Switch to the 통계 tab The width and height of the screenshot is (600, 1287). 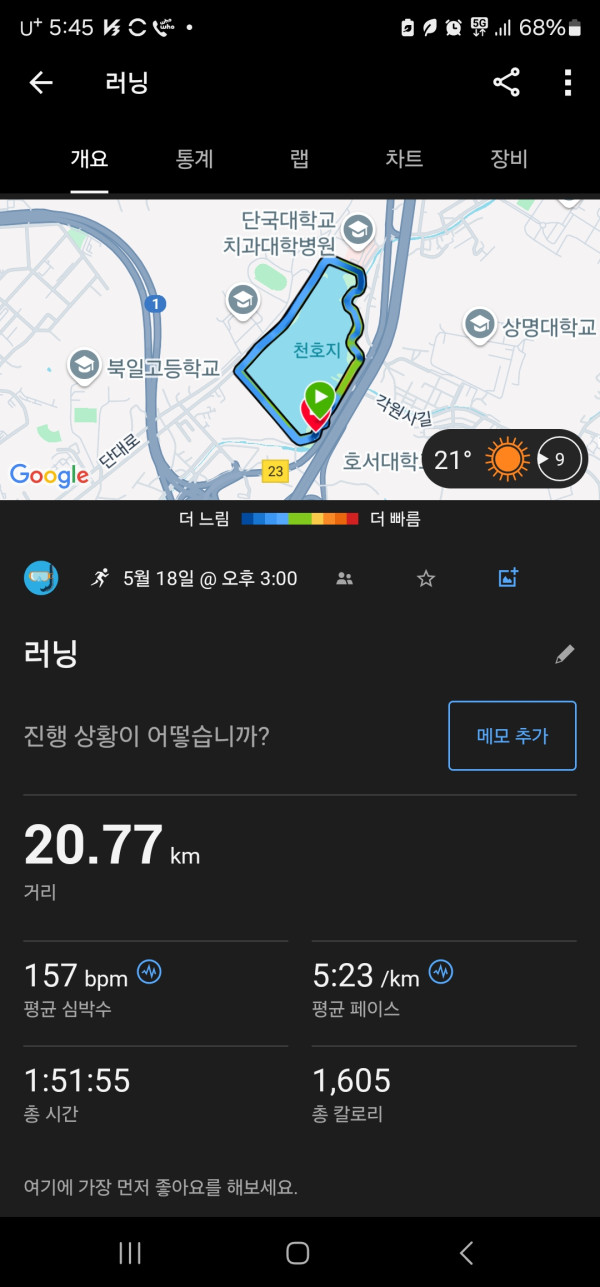coord(194,159)
